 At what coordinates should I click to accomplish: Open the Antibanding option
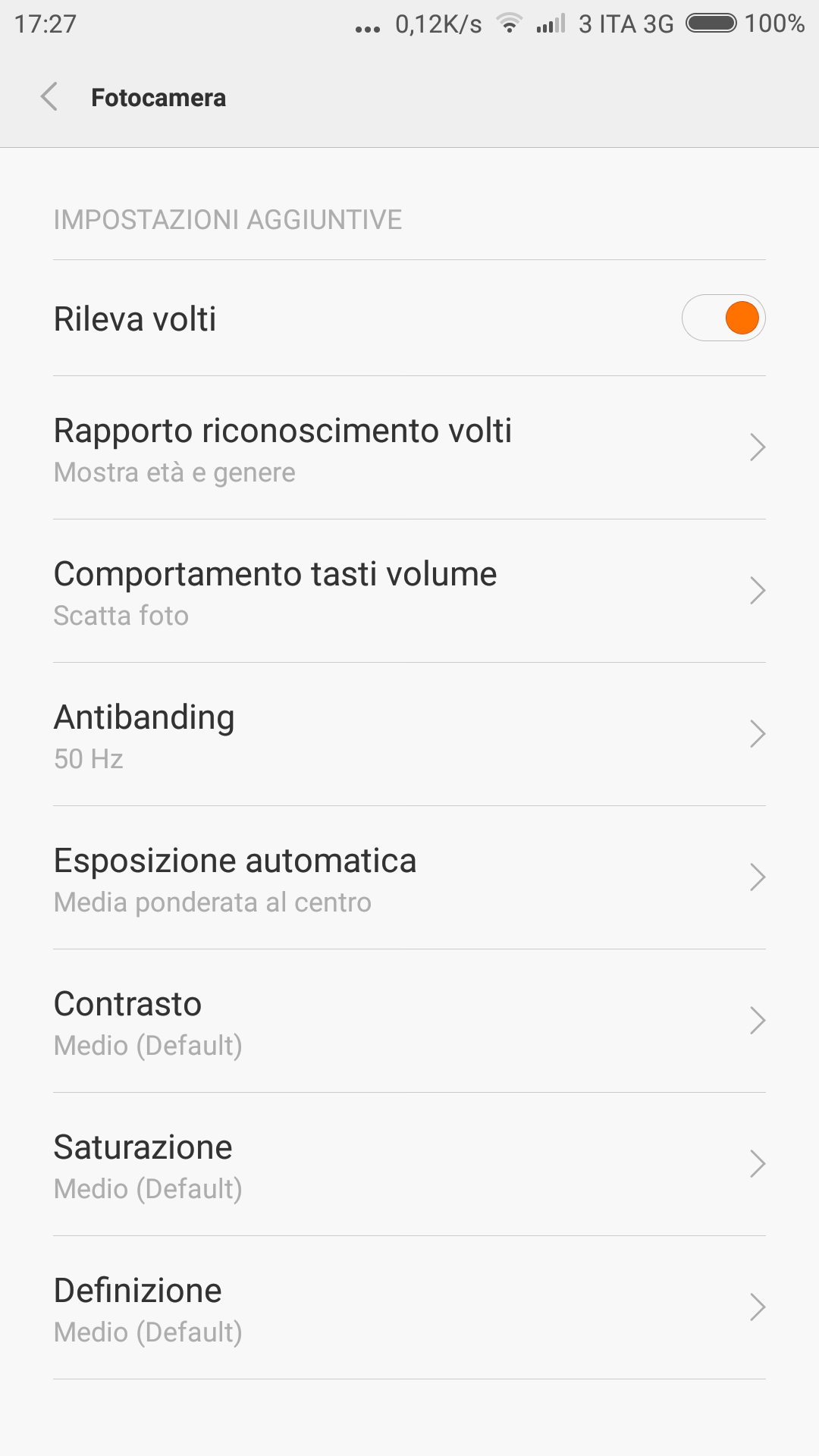(x=409, y=734)
